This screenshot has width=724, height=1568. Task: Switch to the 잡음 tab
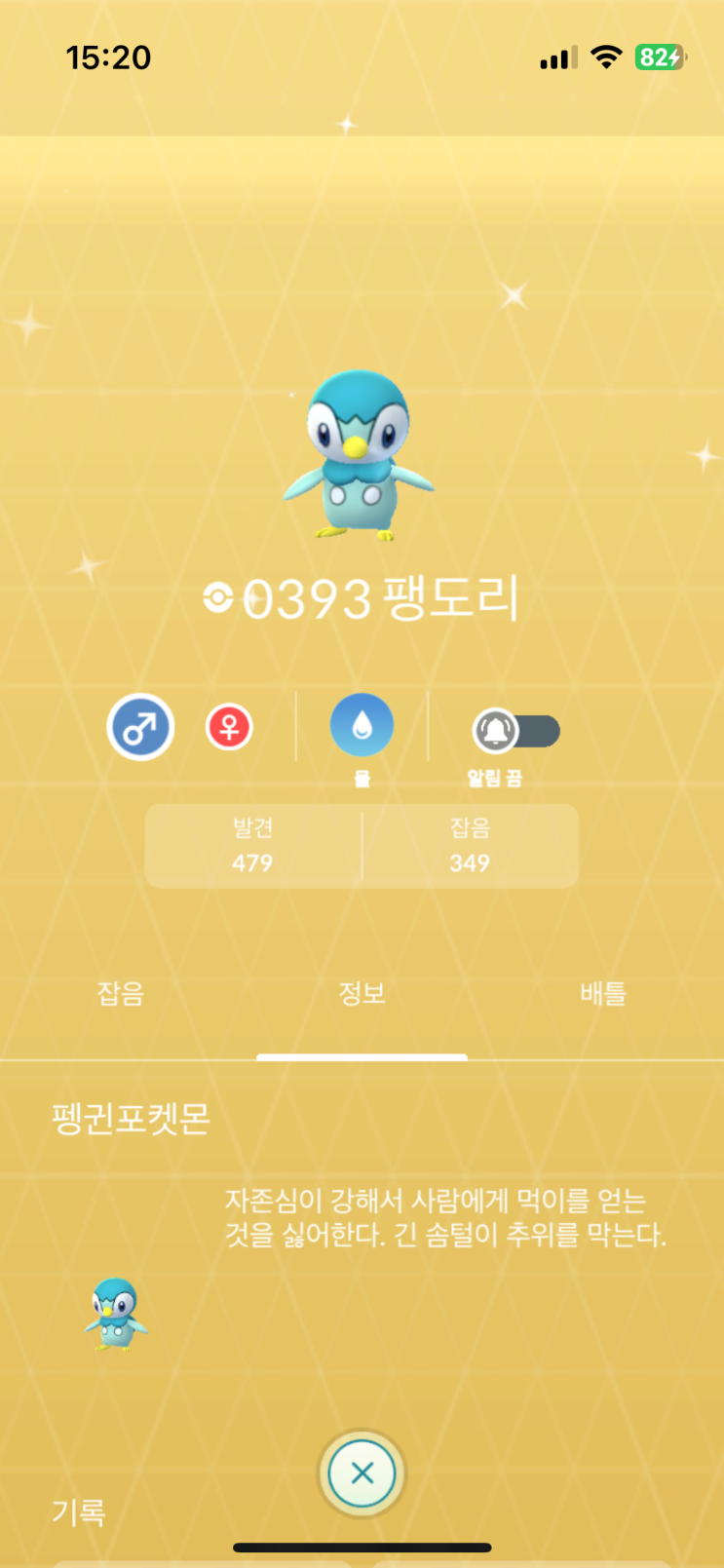[120, 993]
